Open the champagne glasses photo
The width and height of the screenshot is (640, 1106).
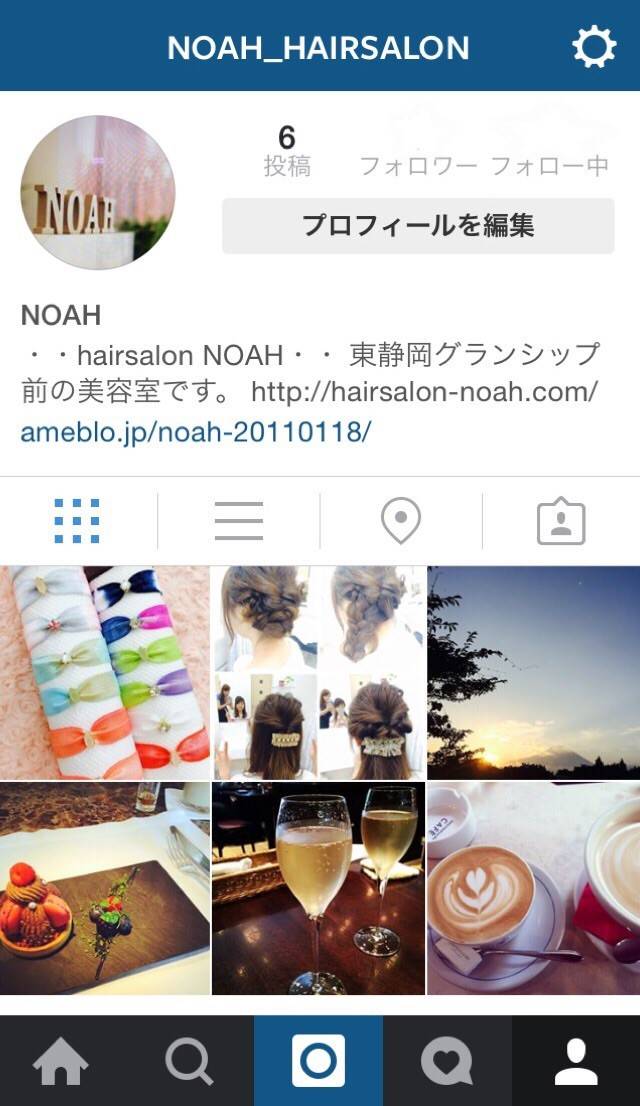(x=319, y=888)
